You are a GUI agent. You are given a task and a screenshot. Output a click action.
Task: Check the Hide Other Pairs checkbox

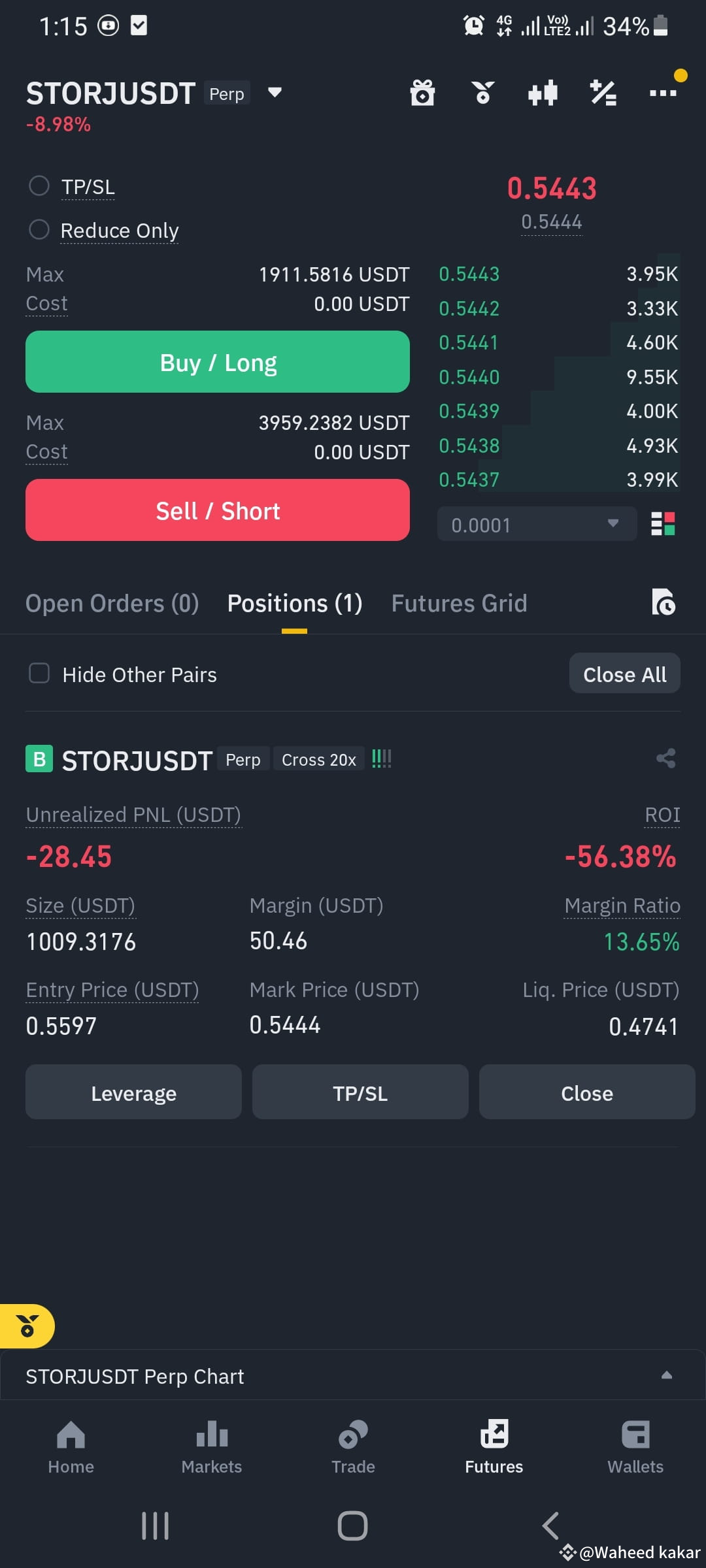[x=39, y=673]
